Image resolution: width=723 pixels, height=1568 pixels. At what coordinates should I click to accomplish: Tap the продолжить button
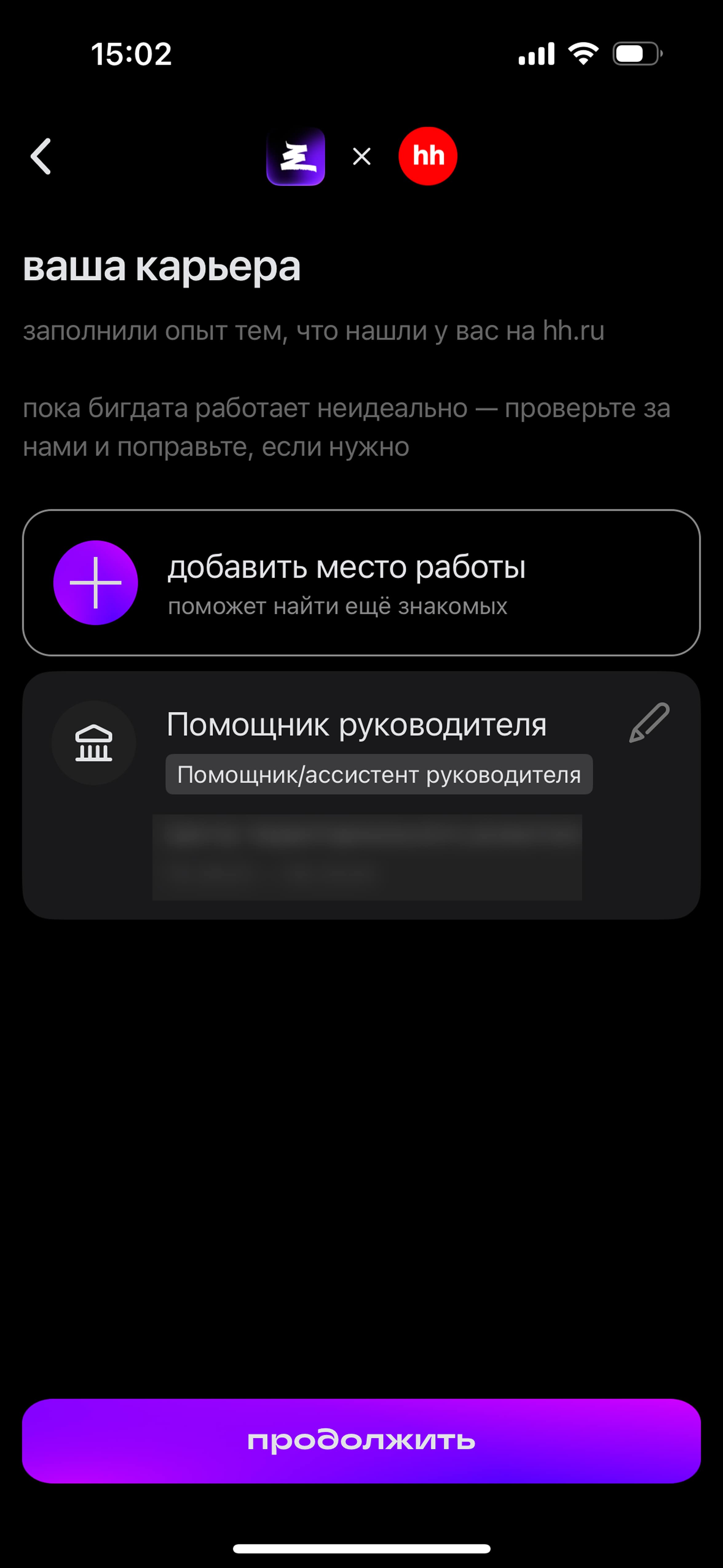pos(361,1441)
